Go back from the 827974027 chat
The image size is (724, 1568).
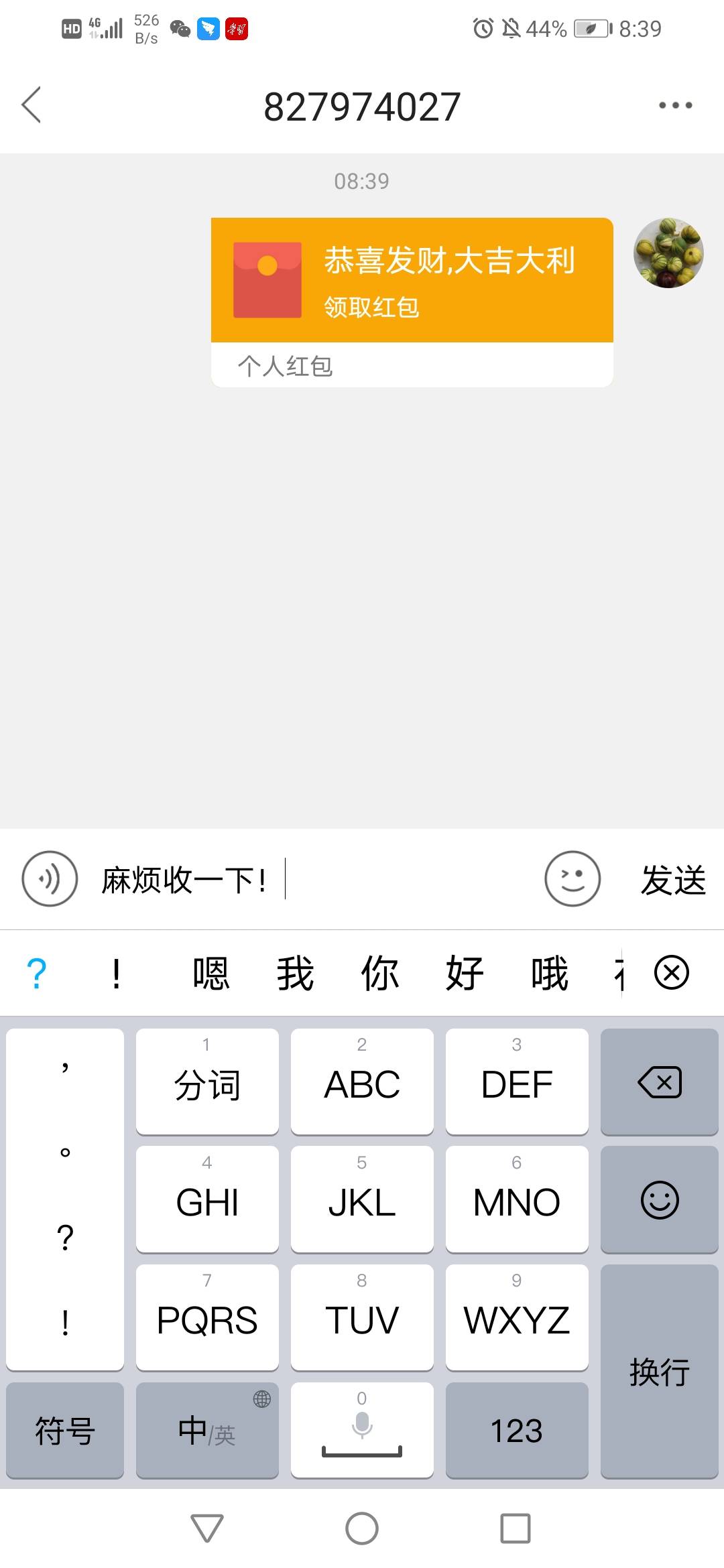pyautogui.click(x=32, y=105)
